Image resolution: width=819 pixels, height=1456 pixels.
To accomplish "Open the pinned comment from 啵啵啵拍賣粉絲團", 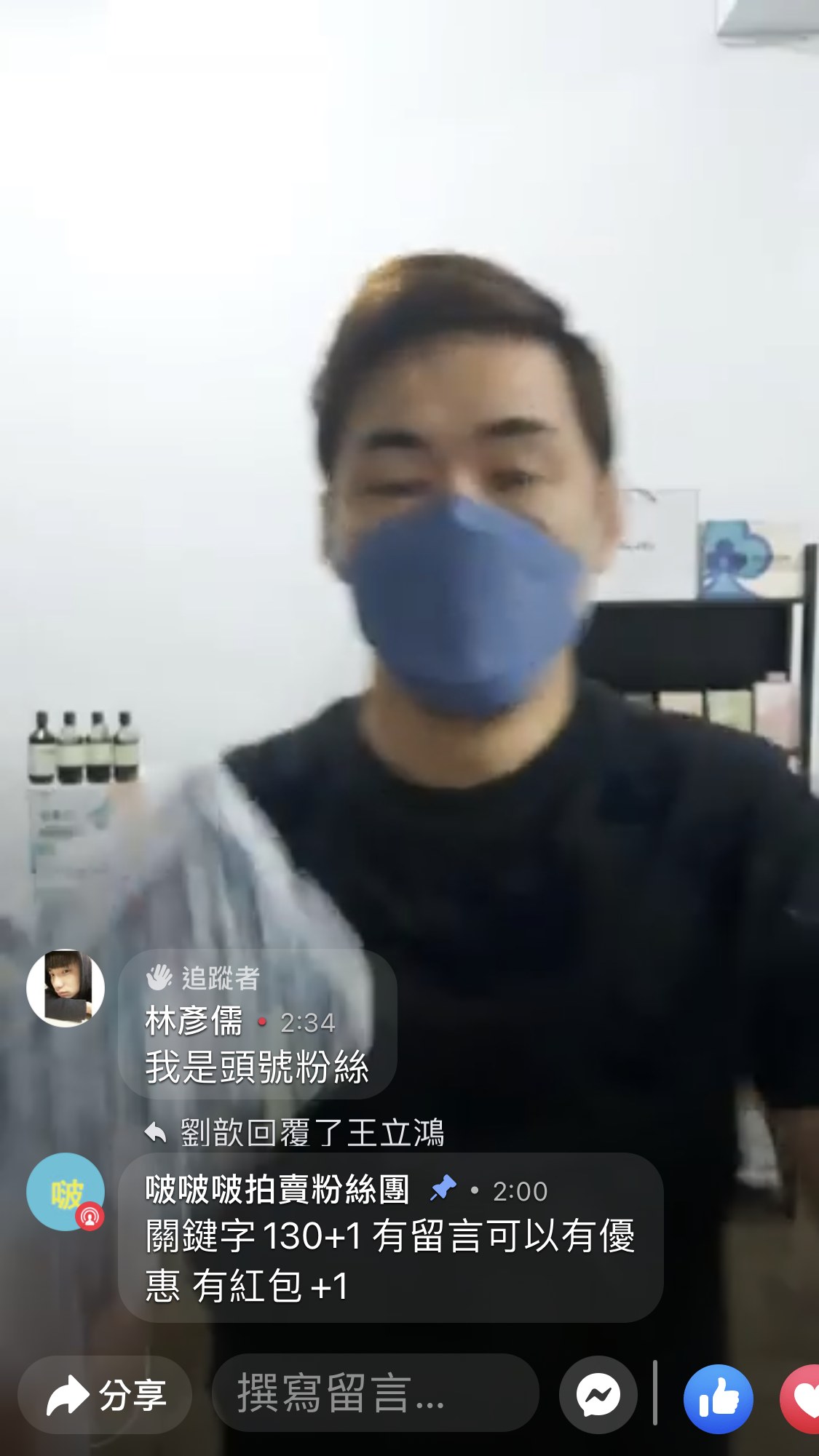I will click(390, 1238).
